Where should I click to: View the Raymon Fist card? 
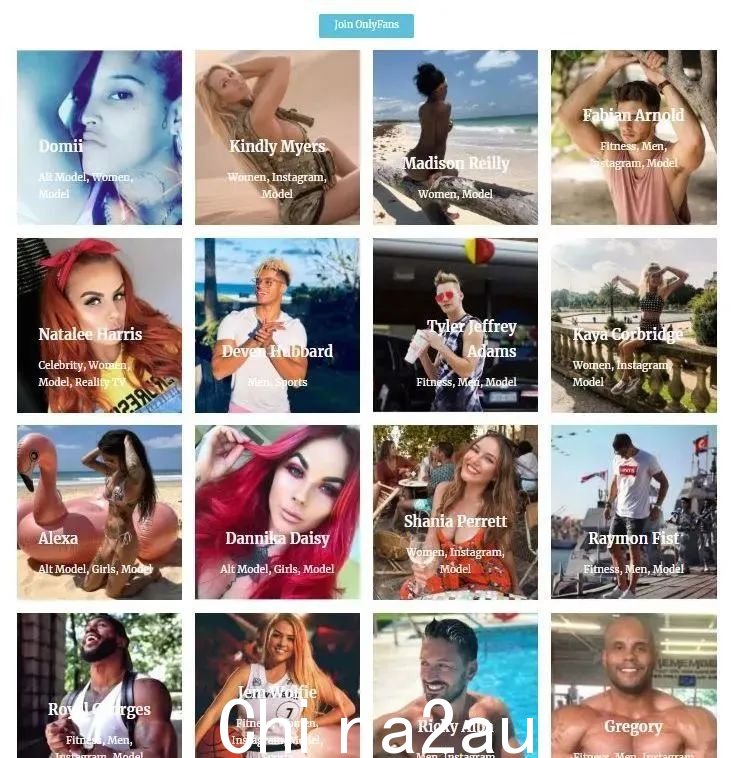[x=633, y=512]
